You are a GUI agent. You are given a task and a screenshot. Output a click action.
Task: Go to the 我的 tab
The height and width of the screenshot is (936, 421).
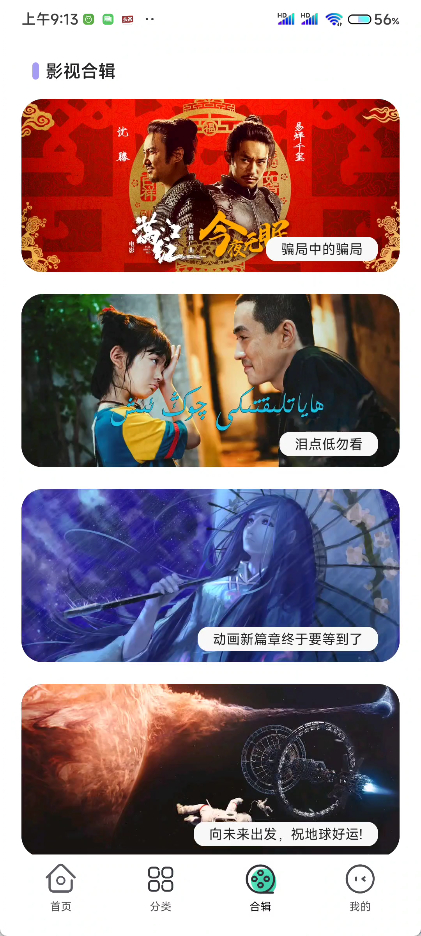[360, 888]
